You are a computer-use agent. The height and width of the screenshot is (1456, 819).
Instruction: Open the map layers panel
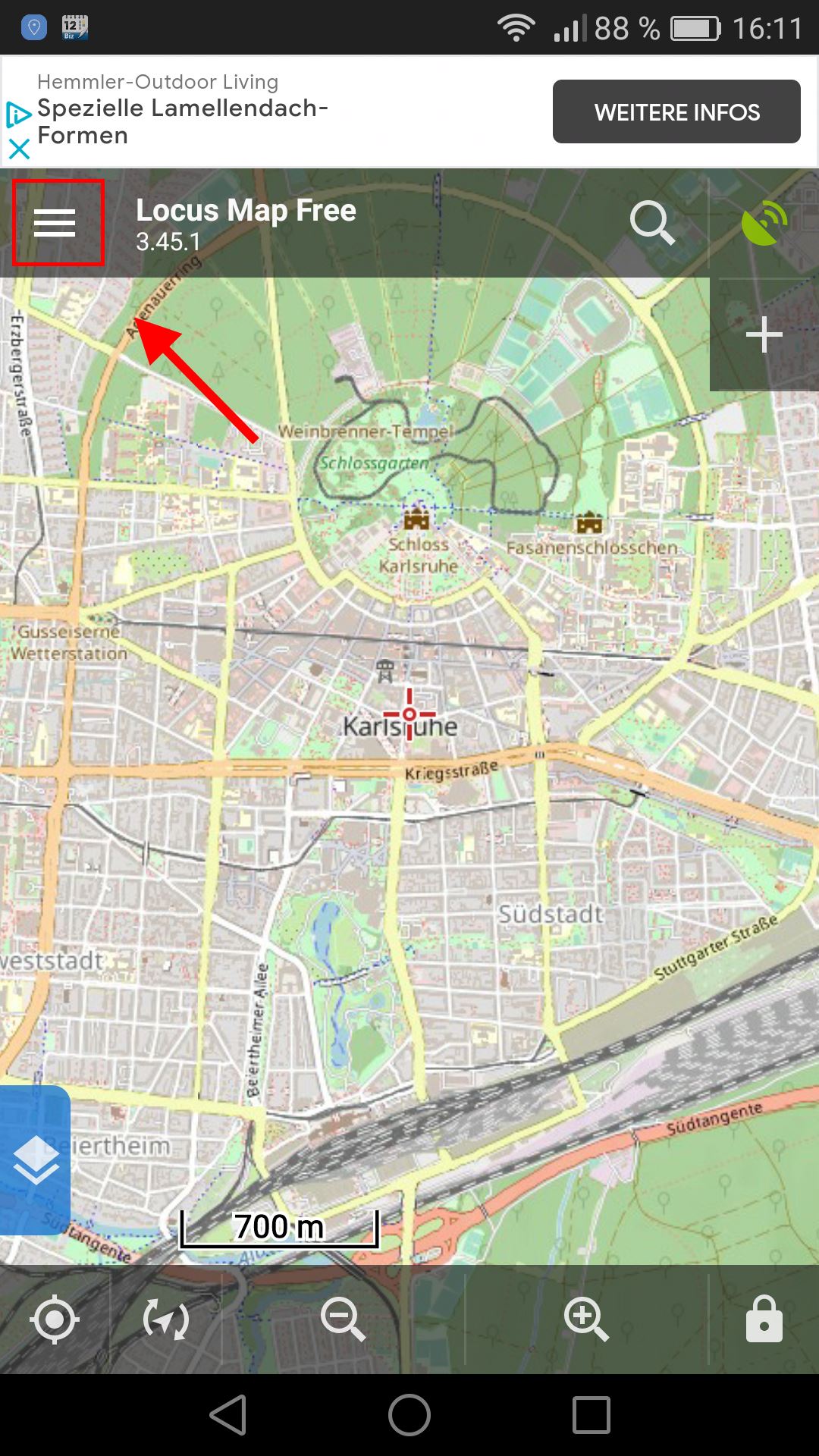(35, 1159)
